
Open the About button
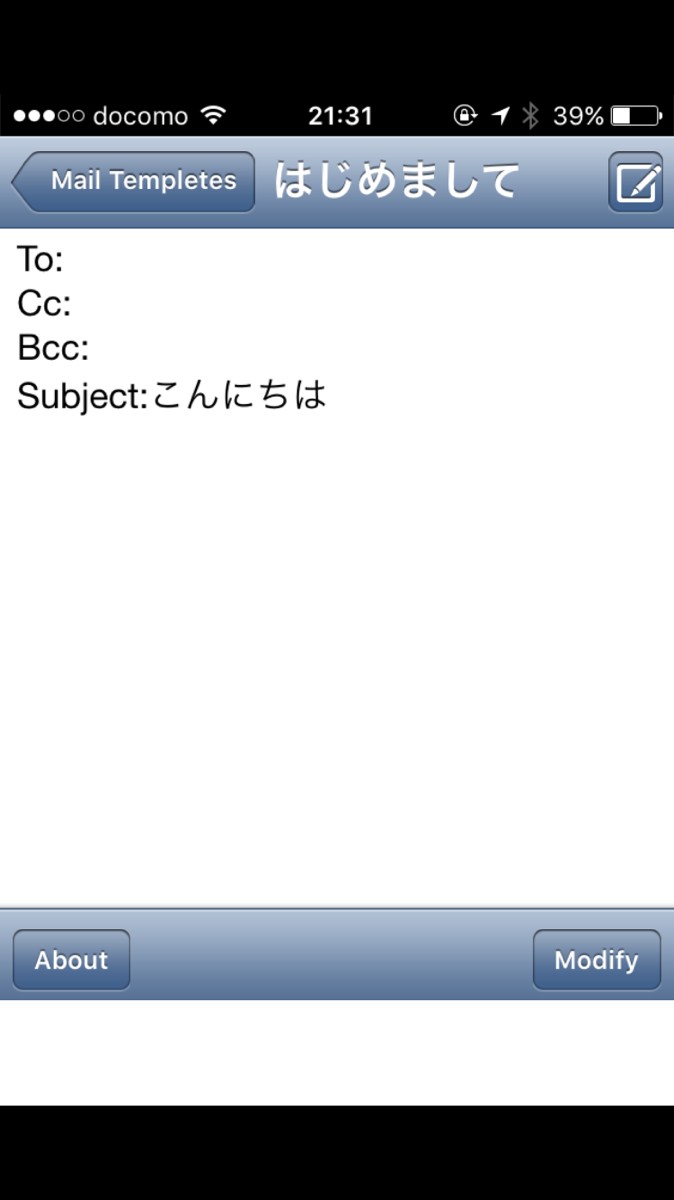point(71,960)
